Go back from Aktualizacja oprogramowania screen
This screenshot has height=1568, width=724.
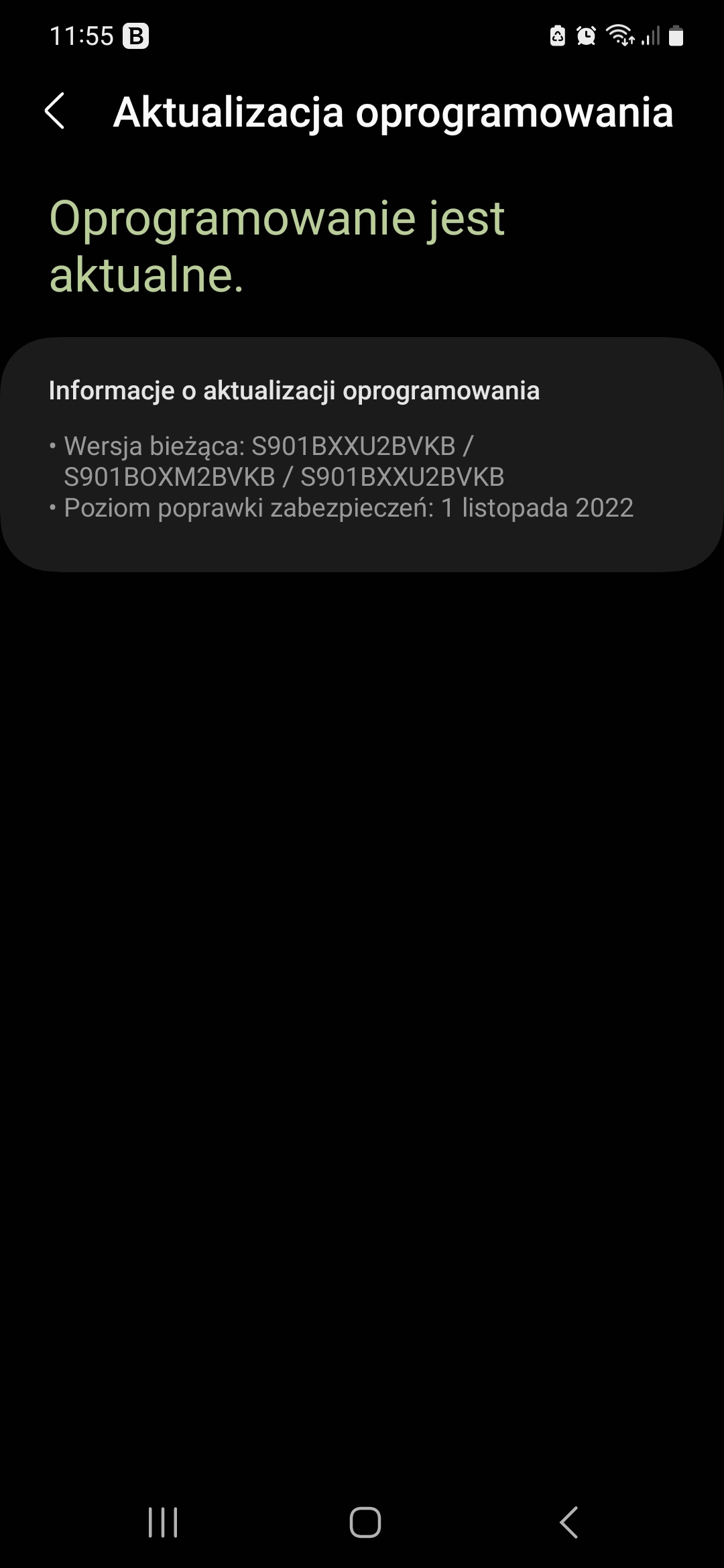pyautogui.click(x=55, y=111)
